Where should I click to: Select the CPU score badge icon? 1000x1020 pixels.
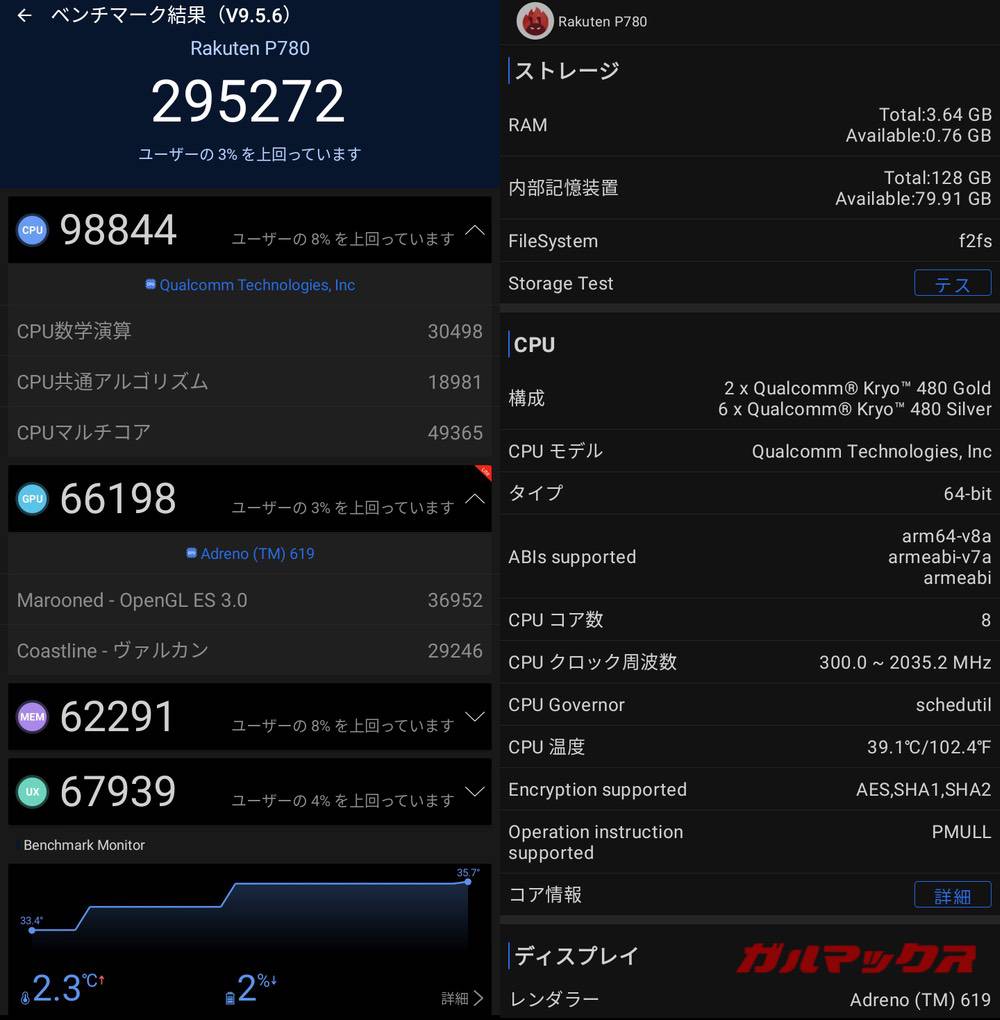click(33, 230)
